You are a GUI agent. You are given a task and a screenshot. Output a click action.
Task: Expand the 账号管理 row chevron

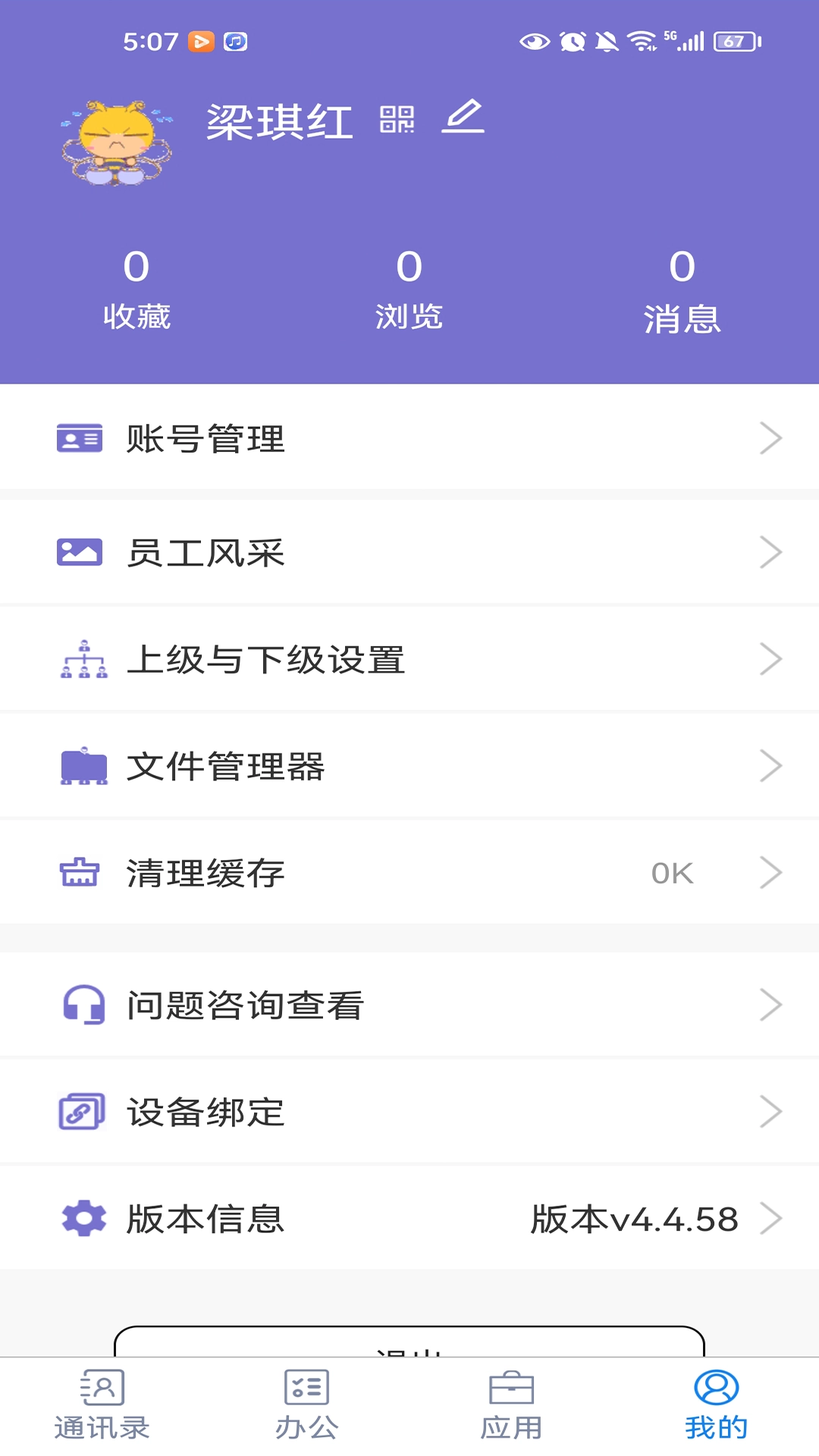click(x=771, y=438)
